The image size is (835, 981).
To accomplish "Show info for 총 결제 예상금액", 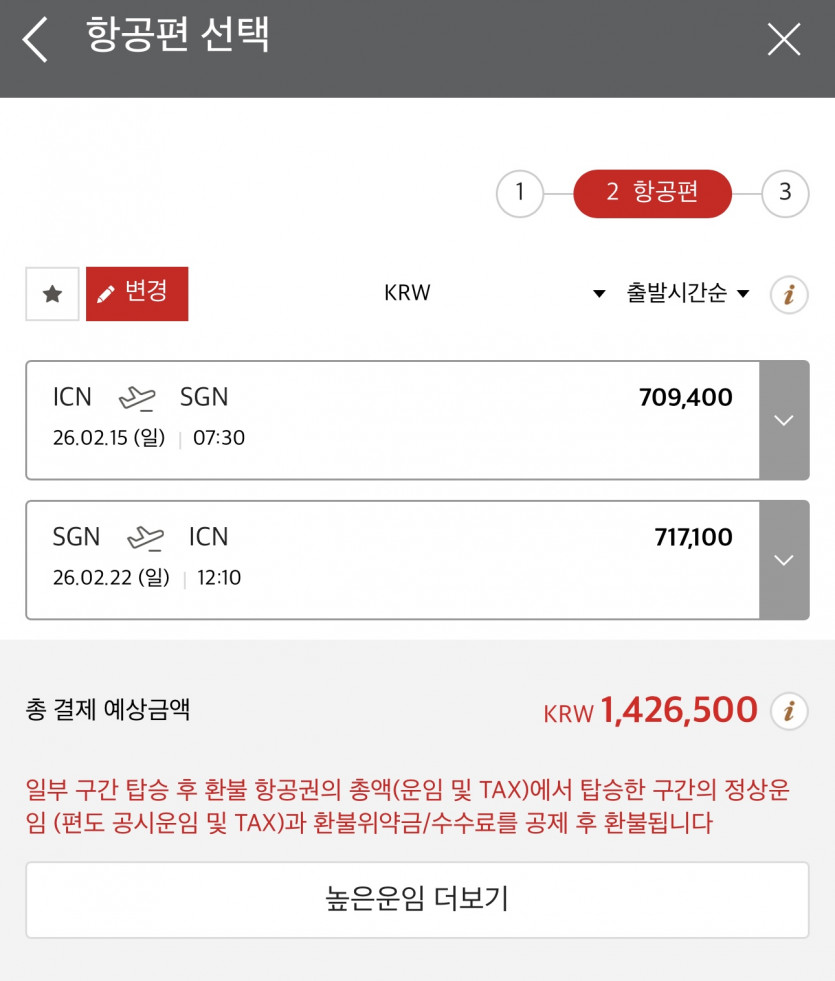I will pyautogui.click(x=789, y=711).
